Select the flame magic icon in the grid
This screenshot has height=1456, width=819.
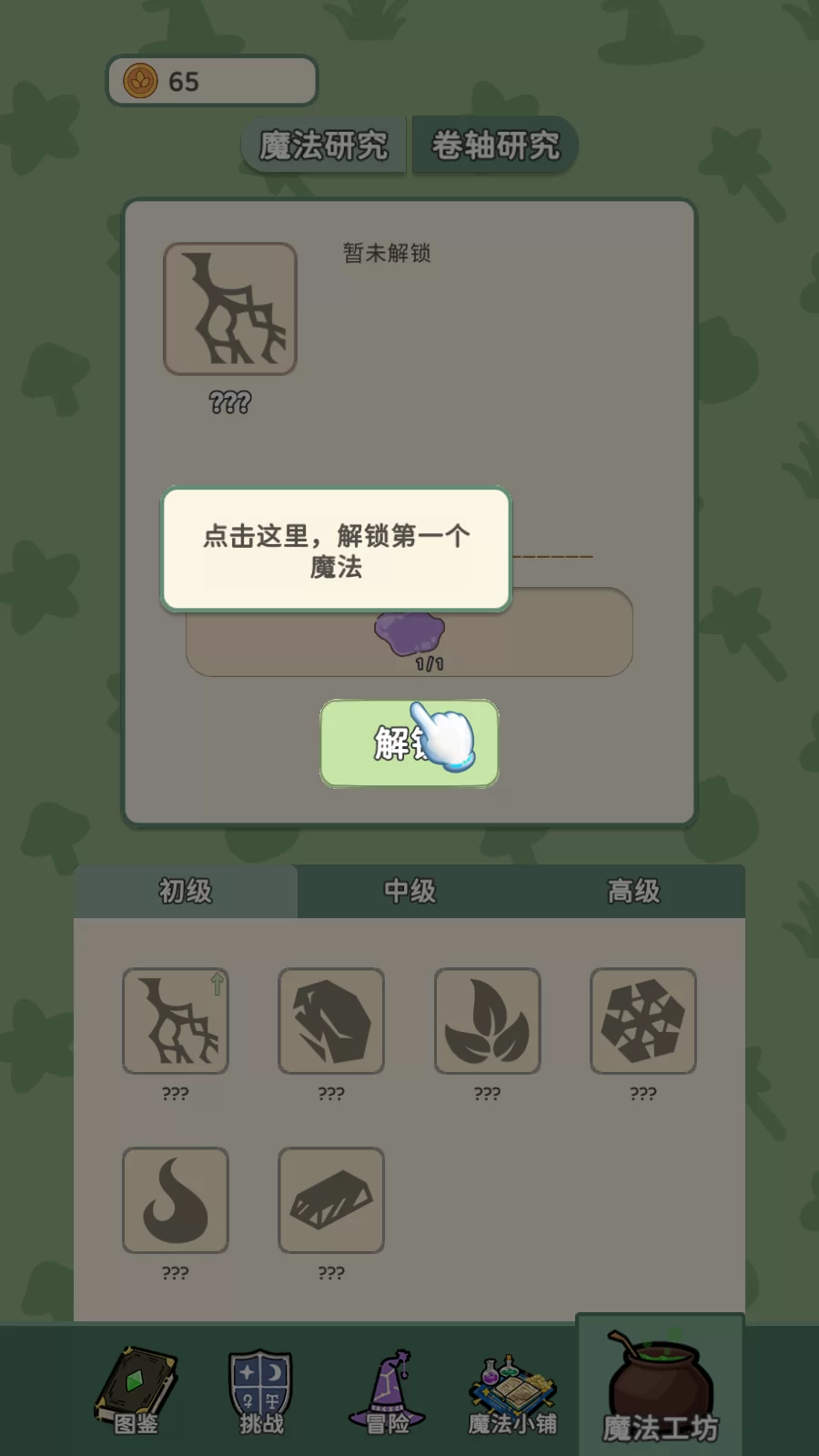(x=176, y=1199)
